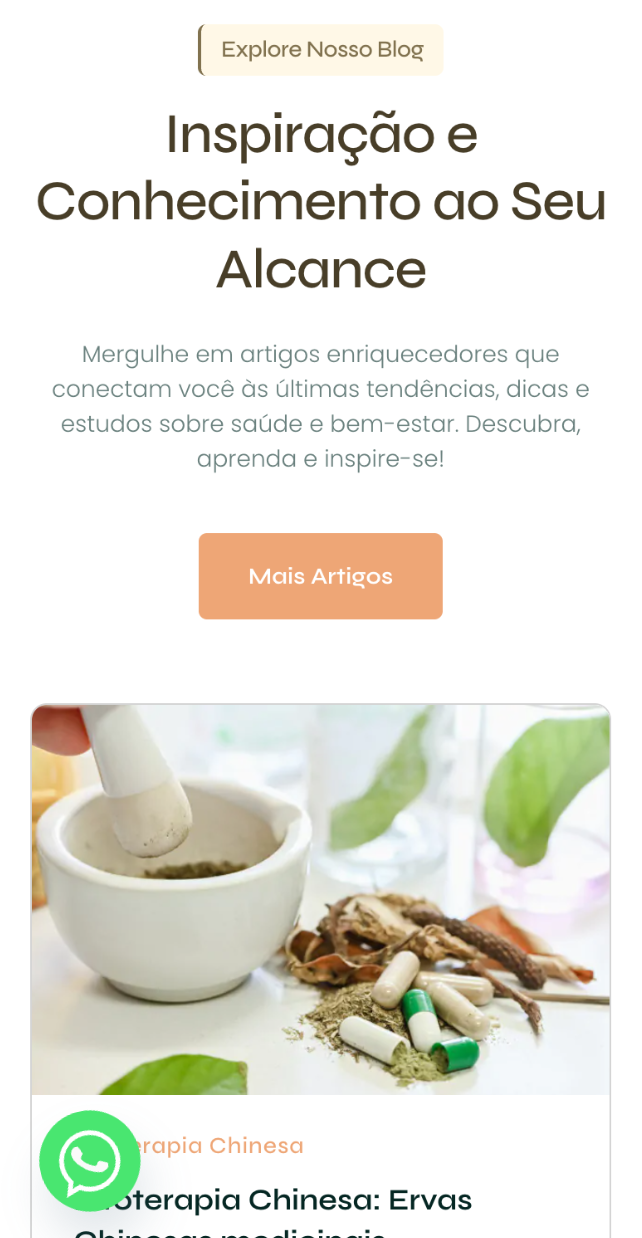Open the WhatsApp chat bubble
The width and height of the screenshot is (642, 1238).
[x=89, y=1161]
